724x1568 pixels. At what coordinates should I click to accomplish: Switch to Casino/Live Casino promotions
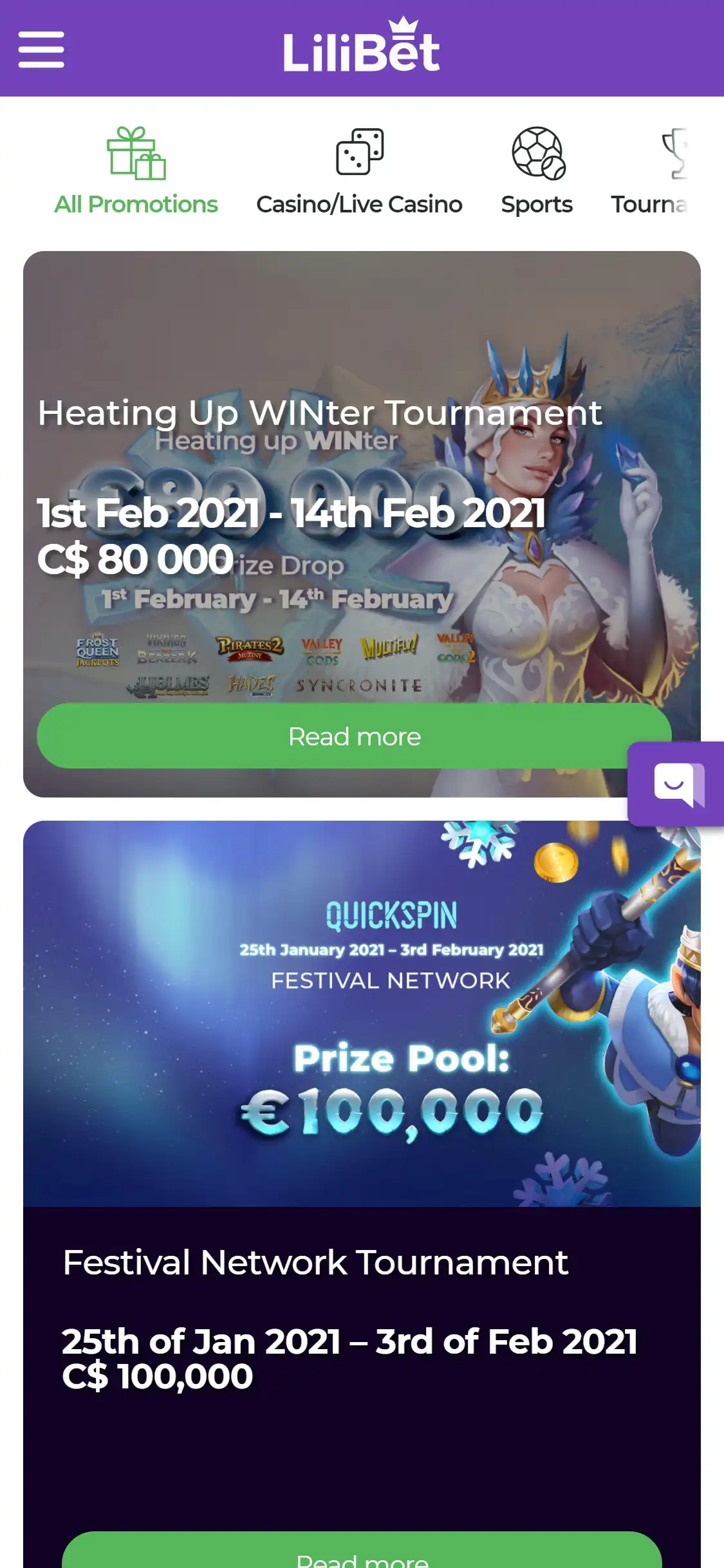click(359, 171)
